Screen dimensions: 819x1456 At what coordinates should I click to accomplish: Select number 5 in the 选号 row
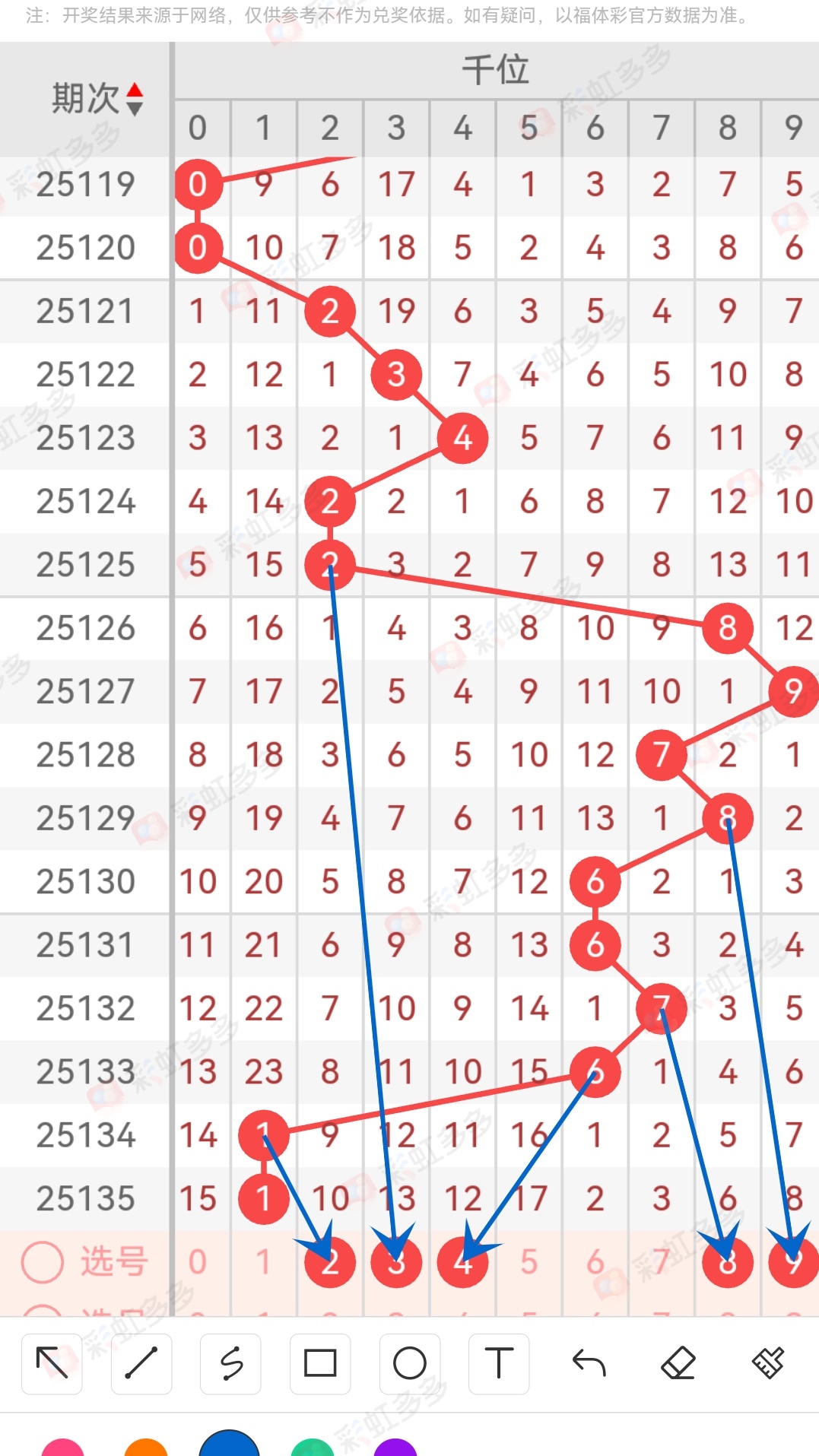(x=529, y=1262)
